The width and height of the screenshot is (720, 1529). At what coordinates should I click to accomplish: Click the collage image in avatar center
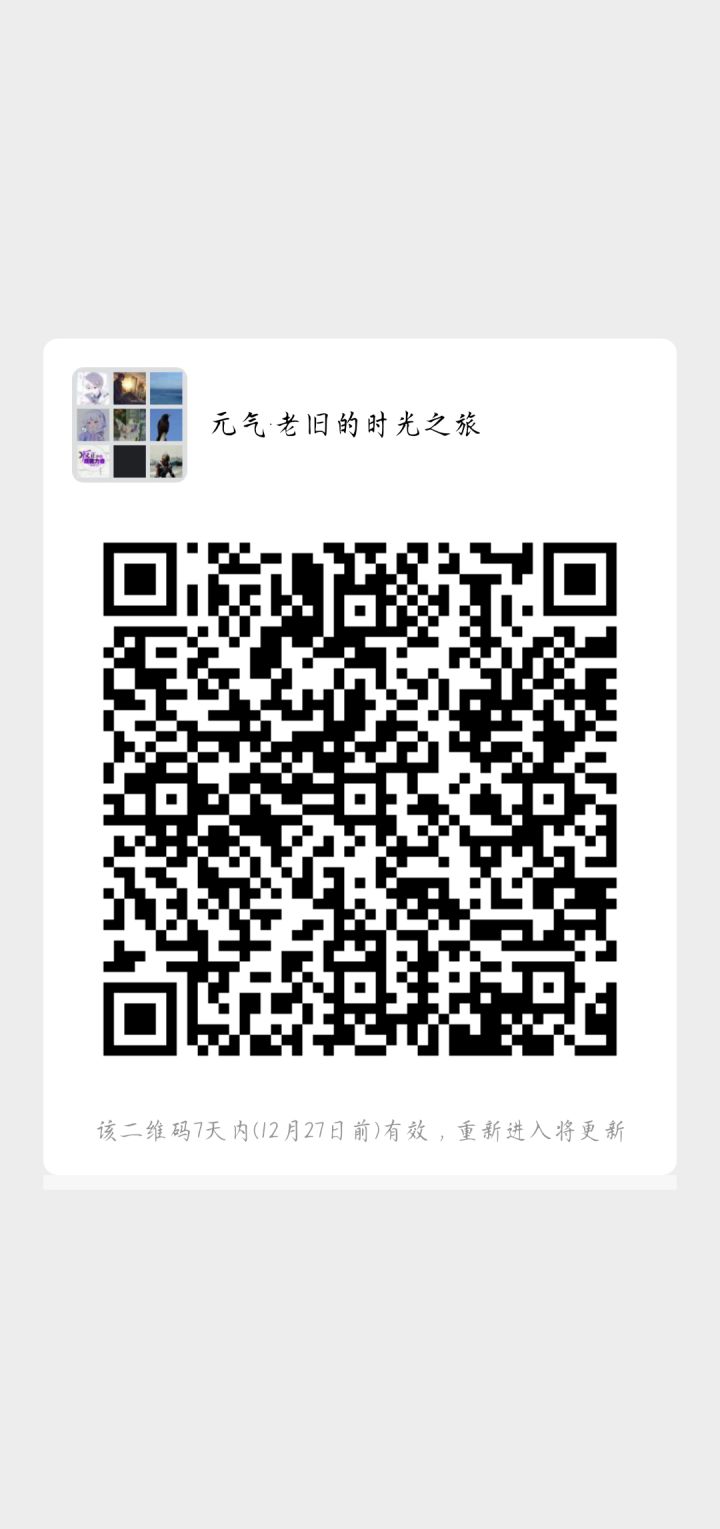click(130, 427)
